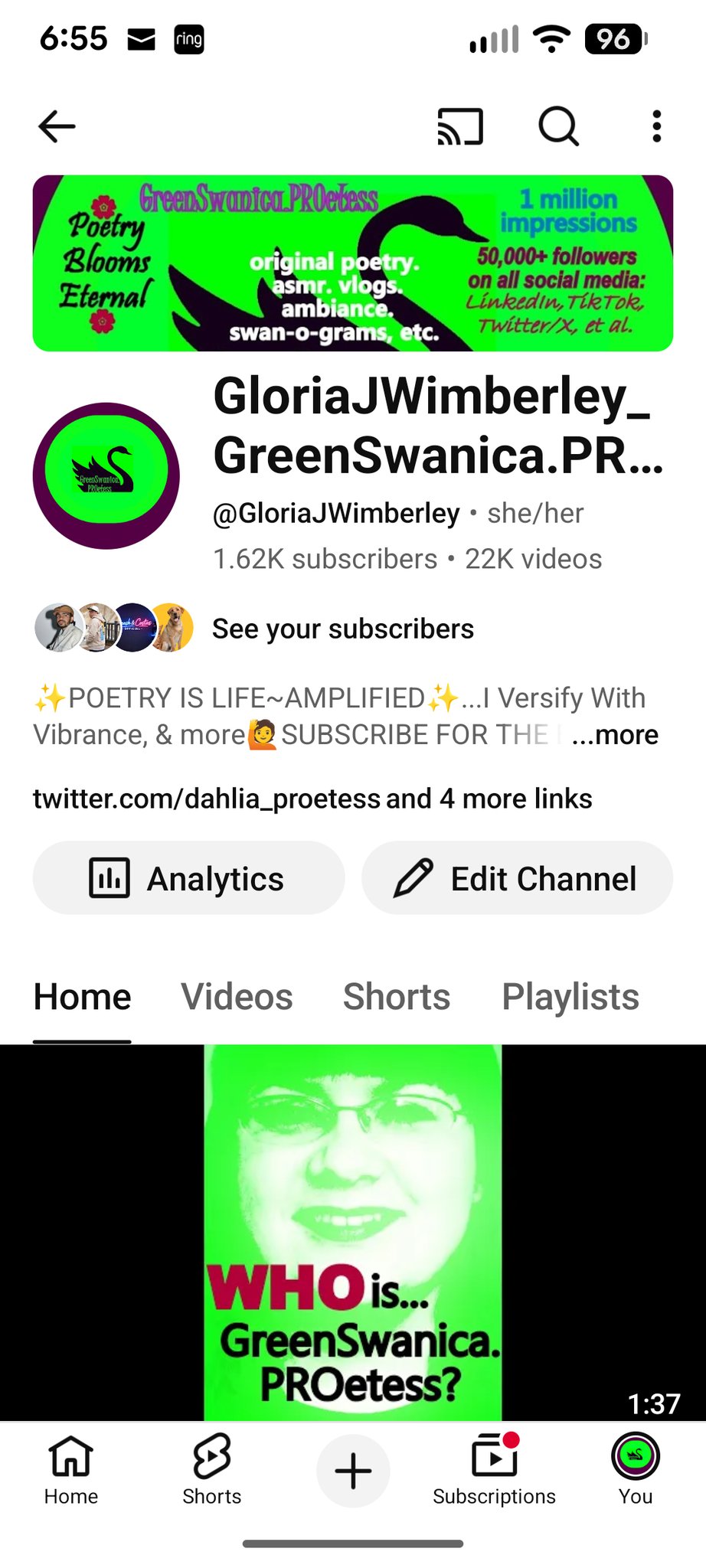Expand channel description with ...more
Viewport: 706px width, 1568px height.
[x=615, y=734]
